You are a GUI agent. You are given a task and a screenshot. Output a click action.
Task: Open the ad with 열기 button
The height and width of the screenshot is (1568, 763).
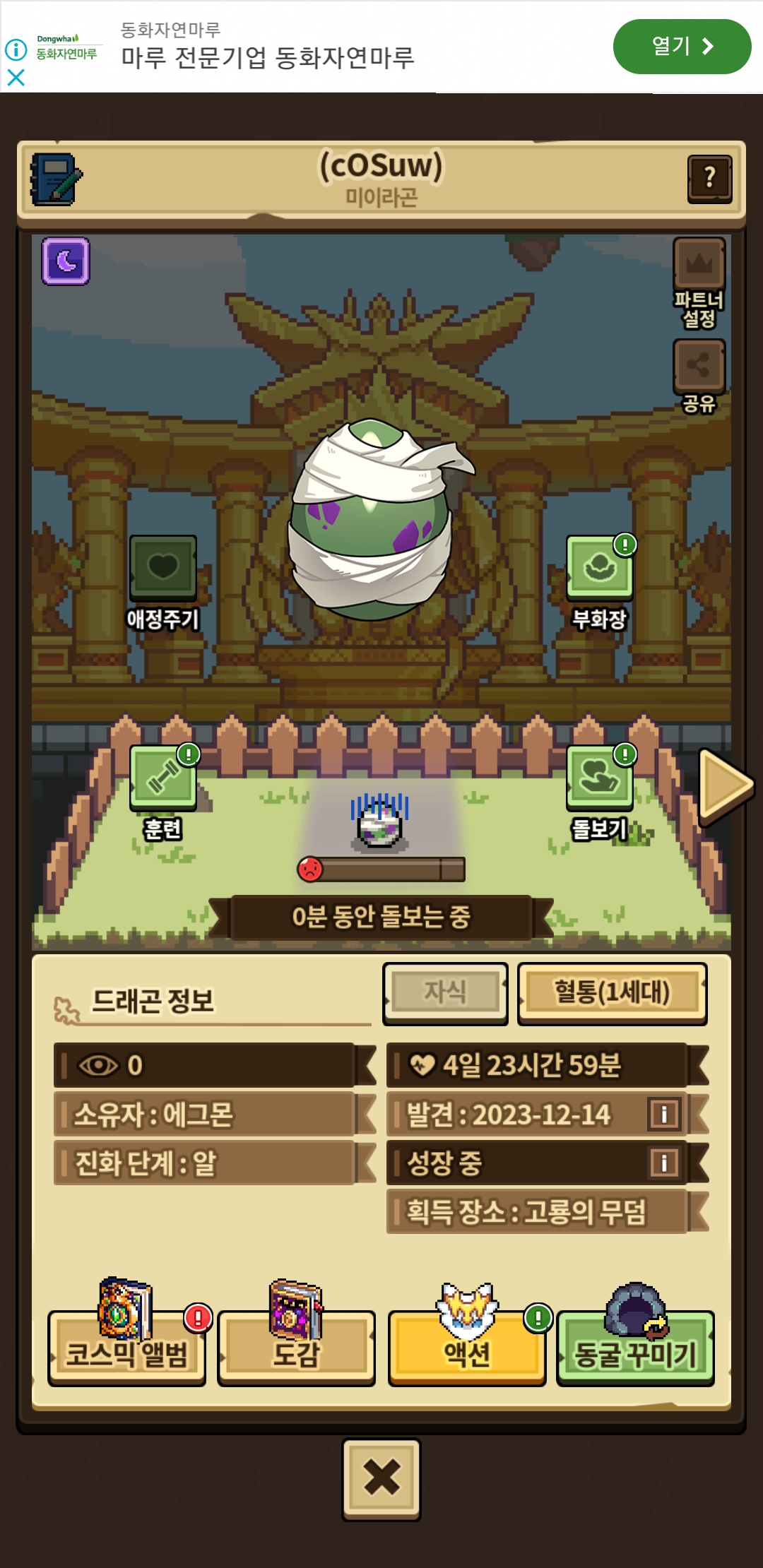682,47
